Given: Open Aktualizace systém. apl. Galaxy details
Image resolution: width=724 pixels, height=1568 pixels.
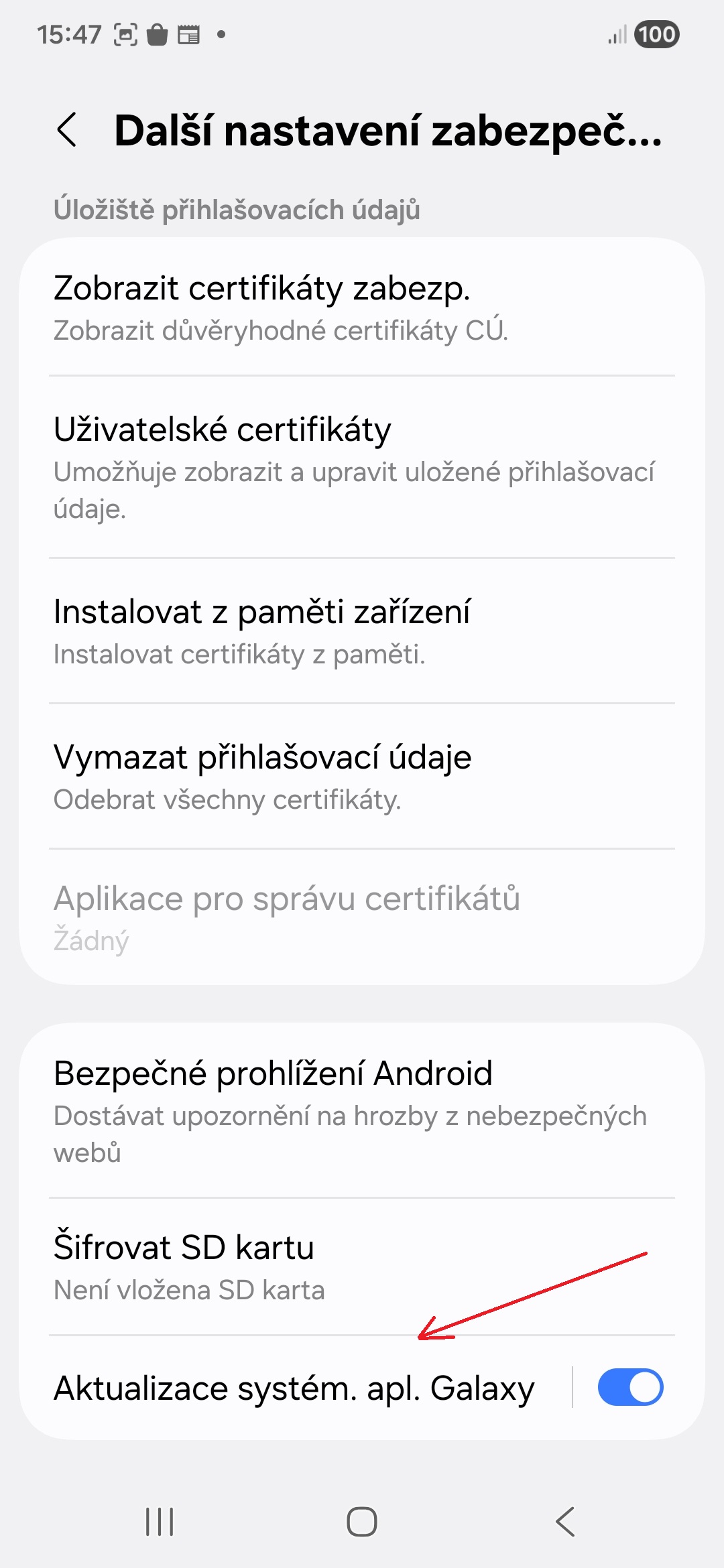Looking at the screenshot, I should [x=295, y=1388].
